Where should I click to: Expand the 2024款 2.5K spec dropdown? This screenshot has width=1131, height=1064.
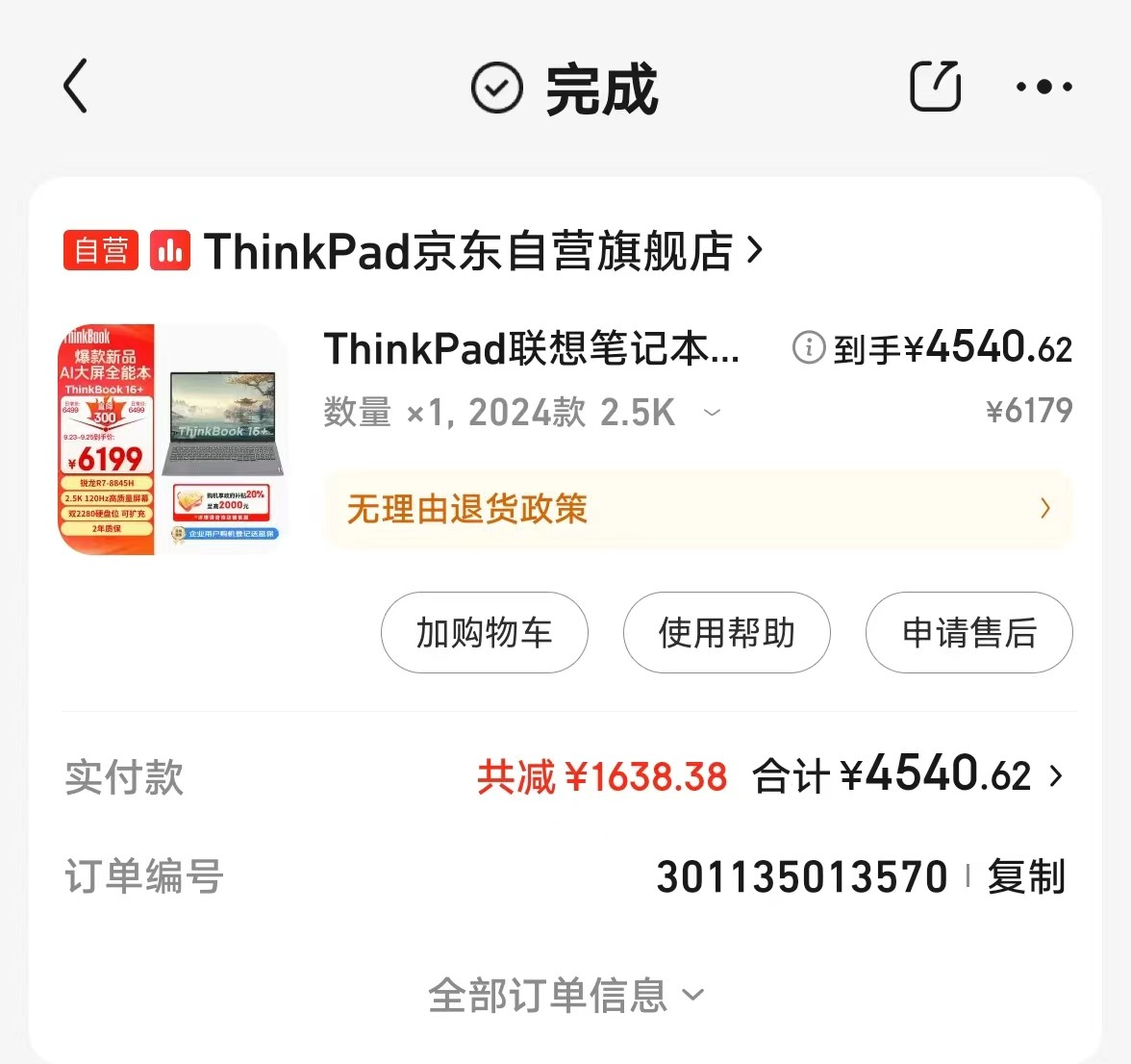[x=712, y=413]
